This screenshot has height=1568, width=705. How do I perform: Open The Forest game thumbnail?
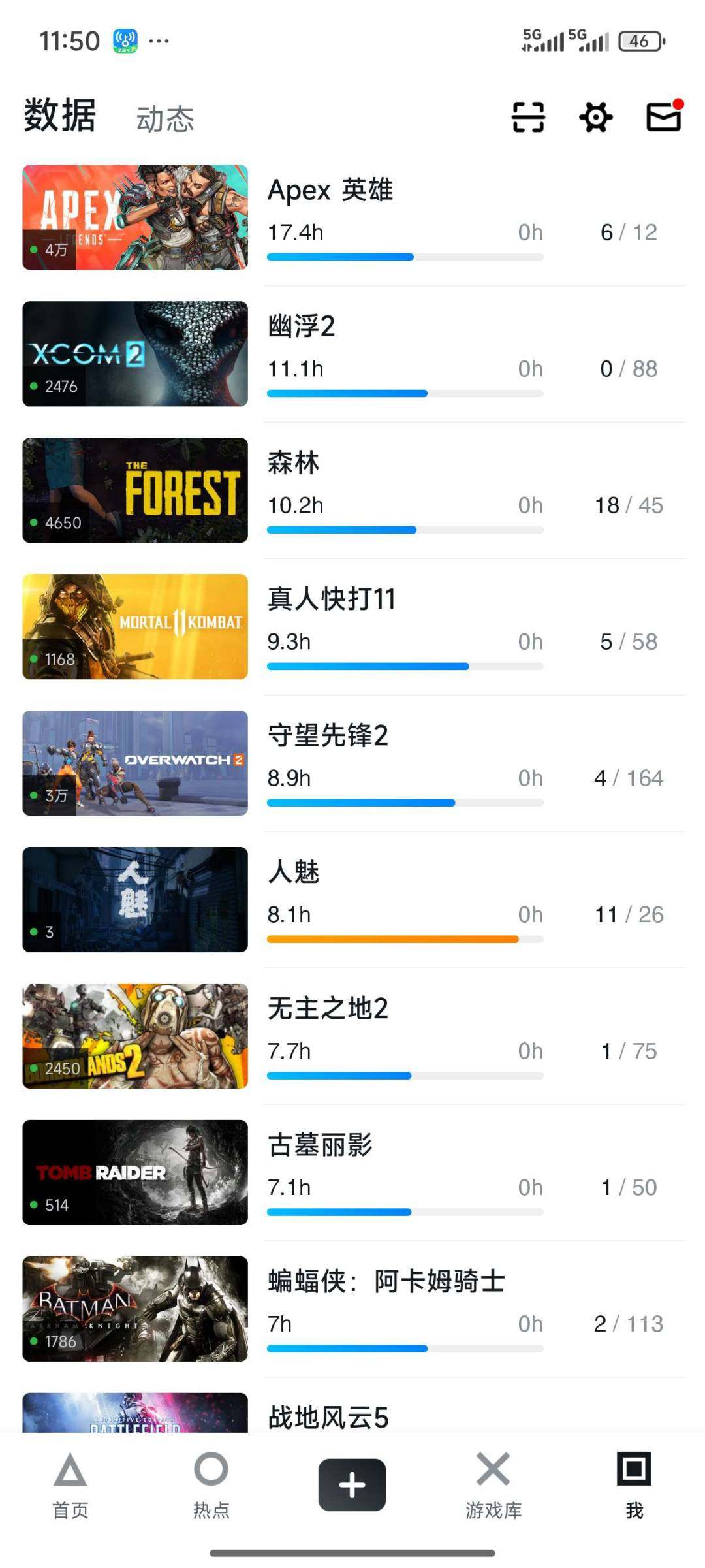[x=135, y=491]
